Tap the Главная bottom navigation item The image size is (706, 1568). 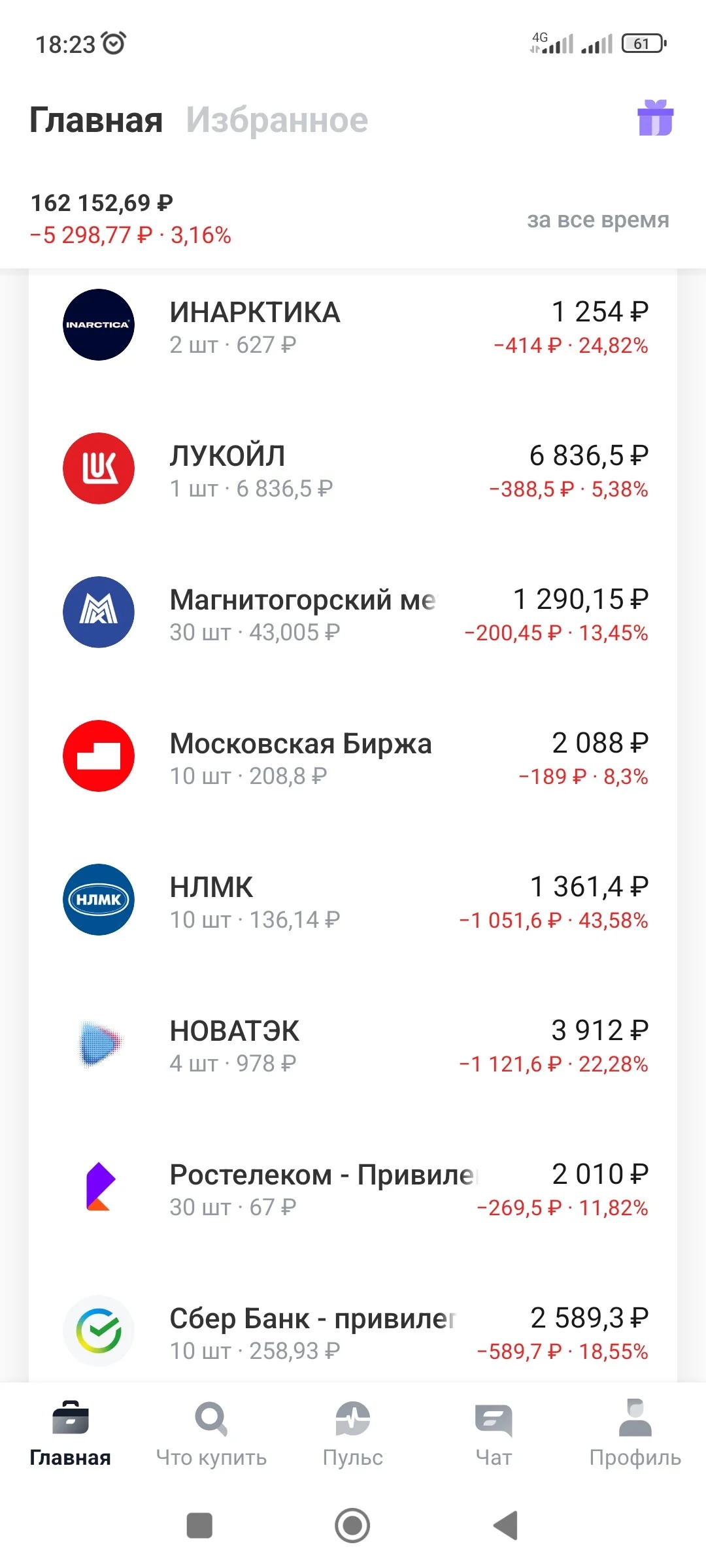[x=70, y=1434]
